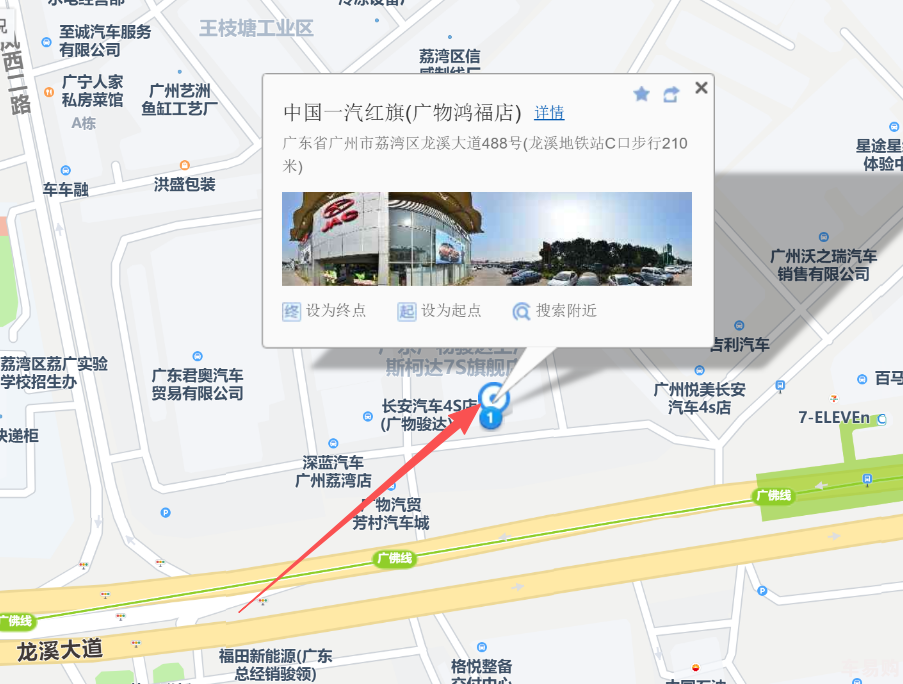
Task: Close the location info popup
Action: tap(701, 88)
